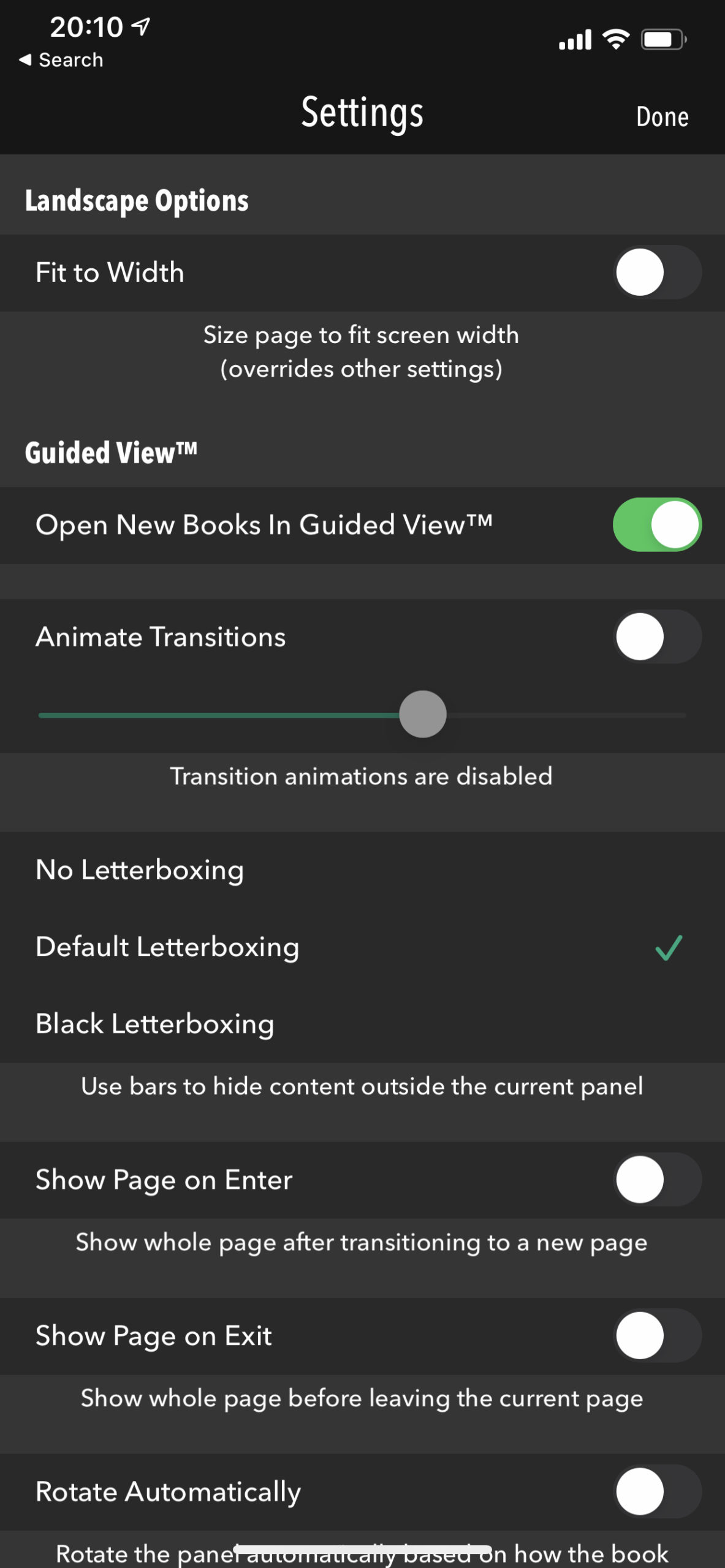Return to Search via back link
This screenshot has height=1568, width=725.
[x=61, y=60]
